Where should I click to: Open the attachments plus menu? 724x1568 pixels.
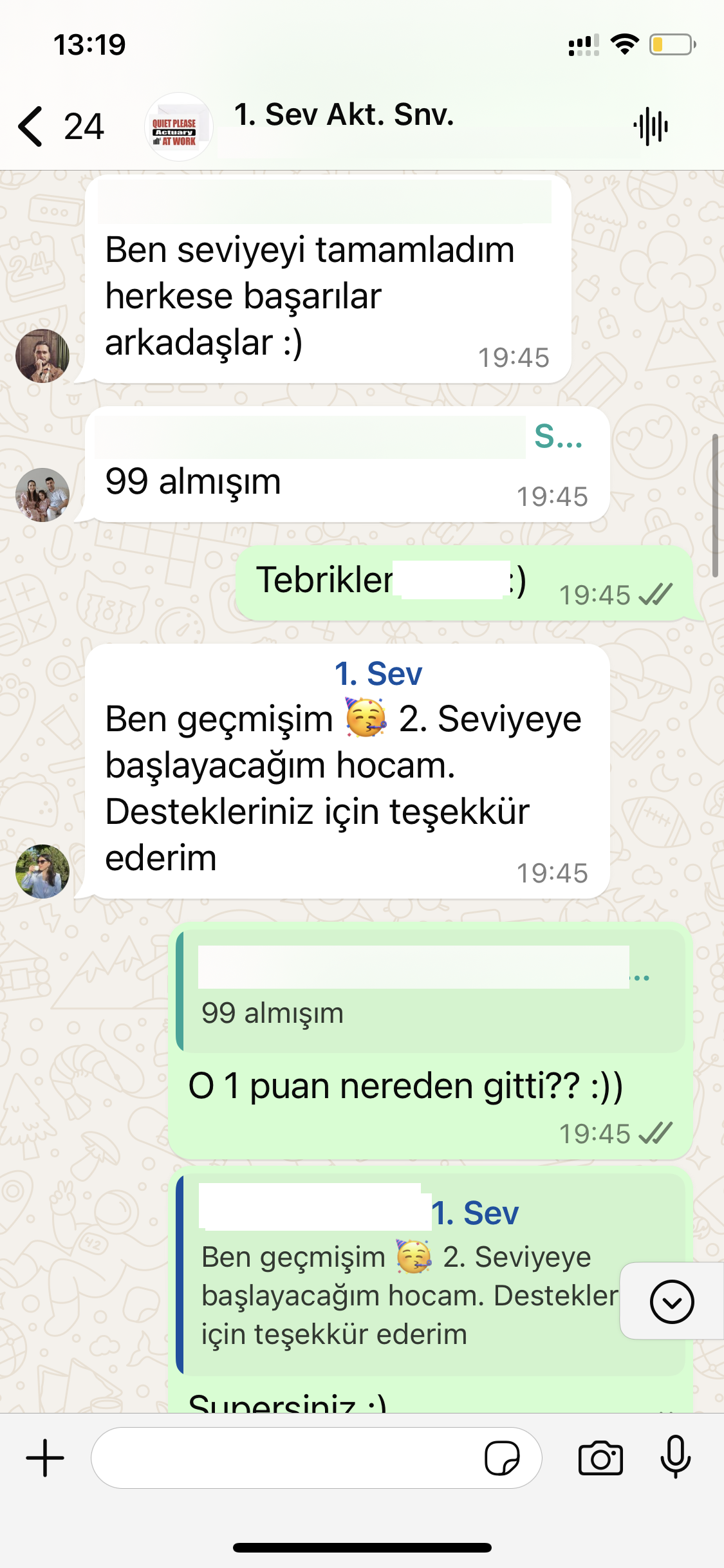(x=45, y=1458)
